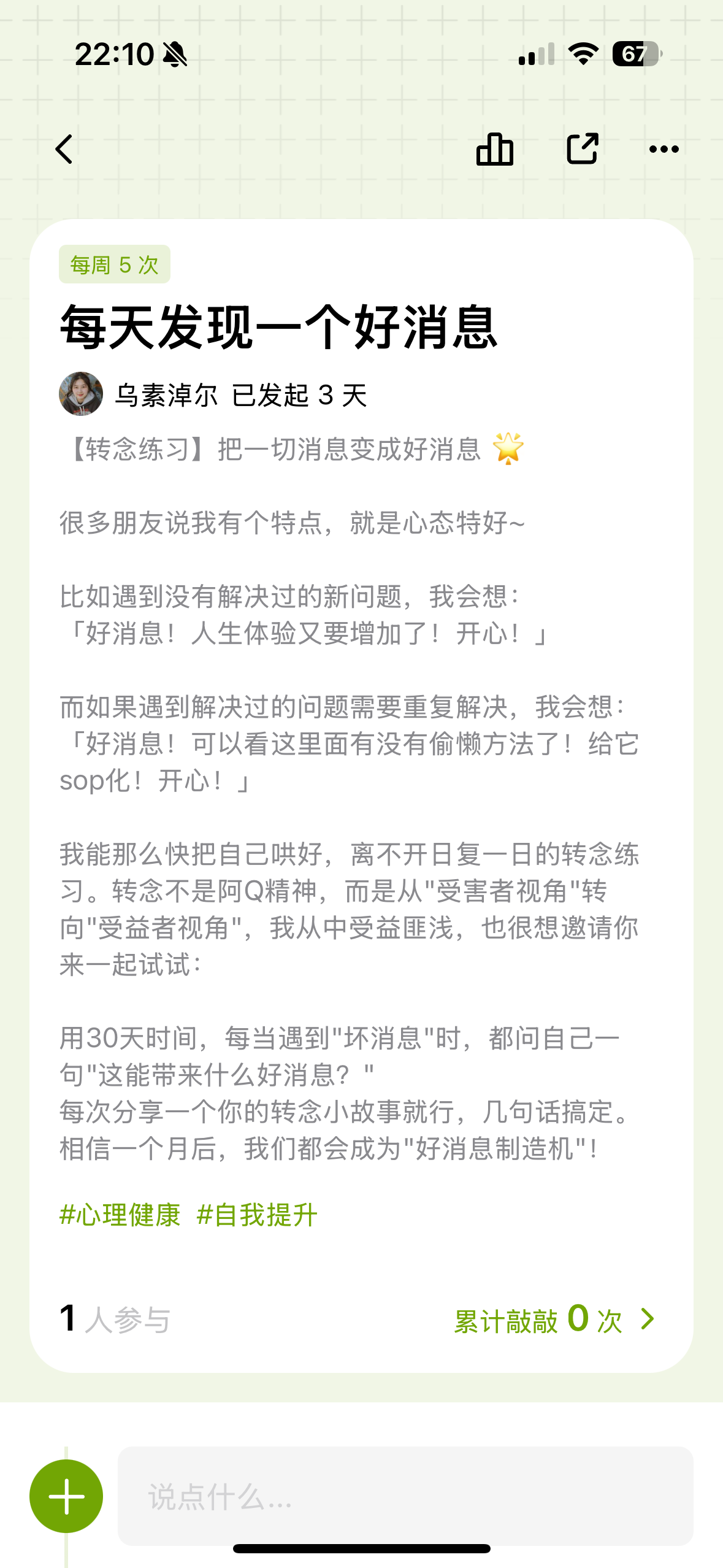Focus the 说点什么 comment field
Screen dimensions: 723x1568
pos(405,1496)
